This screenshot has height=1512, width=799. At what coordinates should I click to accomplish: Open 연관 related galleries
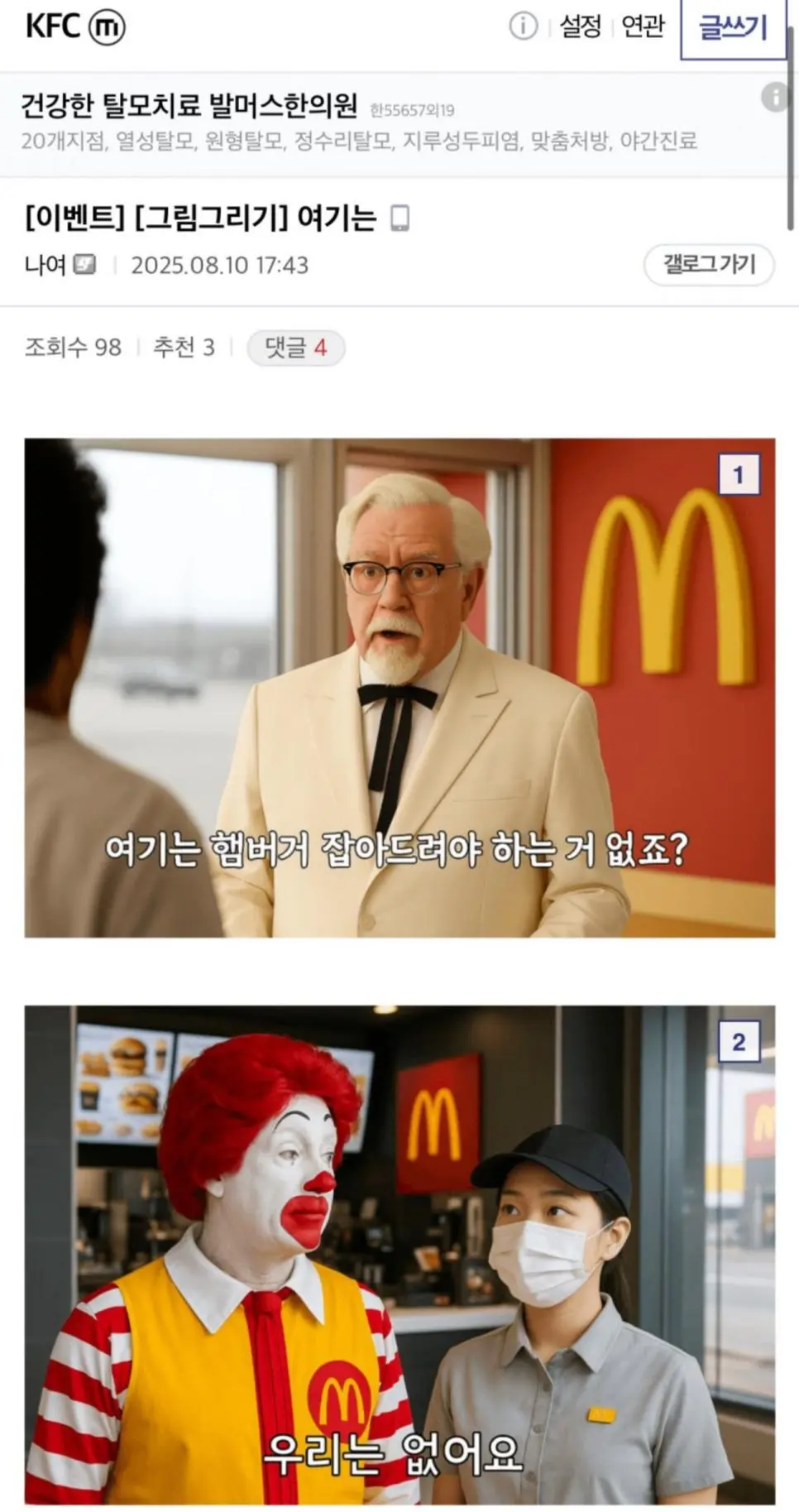(643, 26)
